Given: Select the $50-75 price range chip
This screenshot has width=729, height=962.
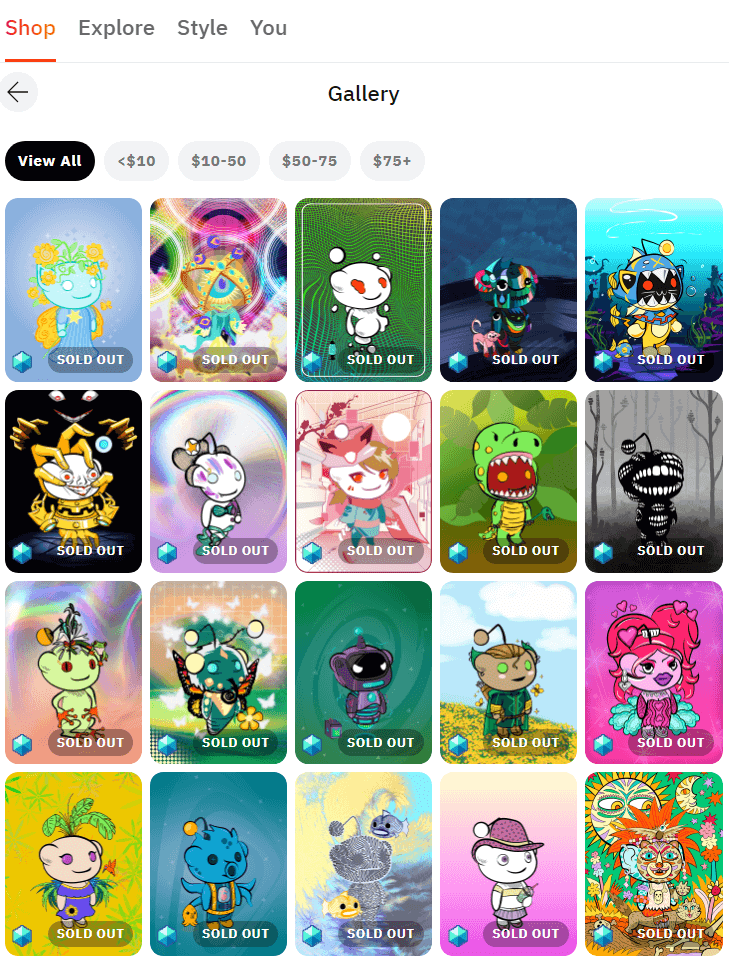Looking at the screenshot, I should (310, 160).
